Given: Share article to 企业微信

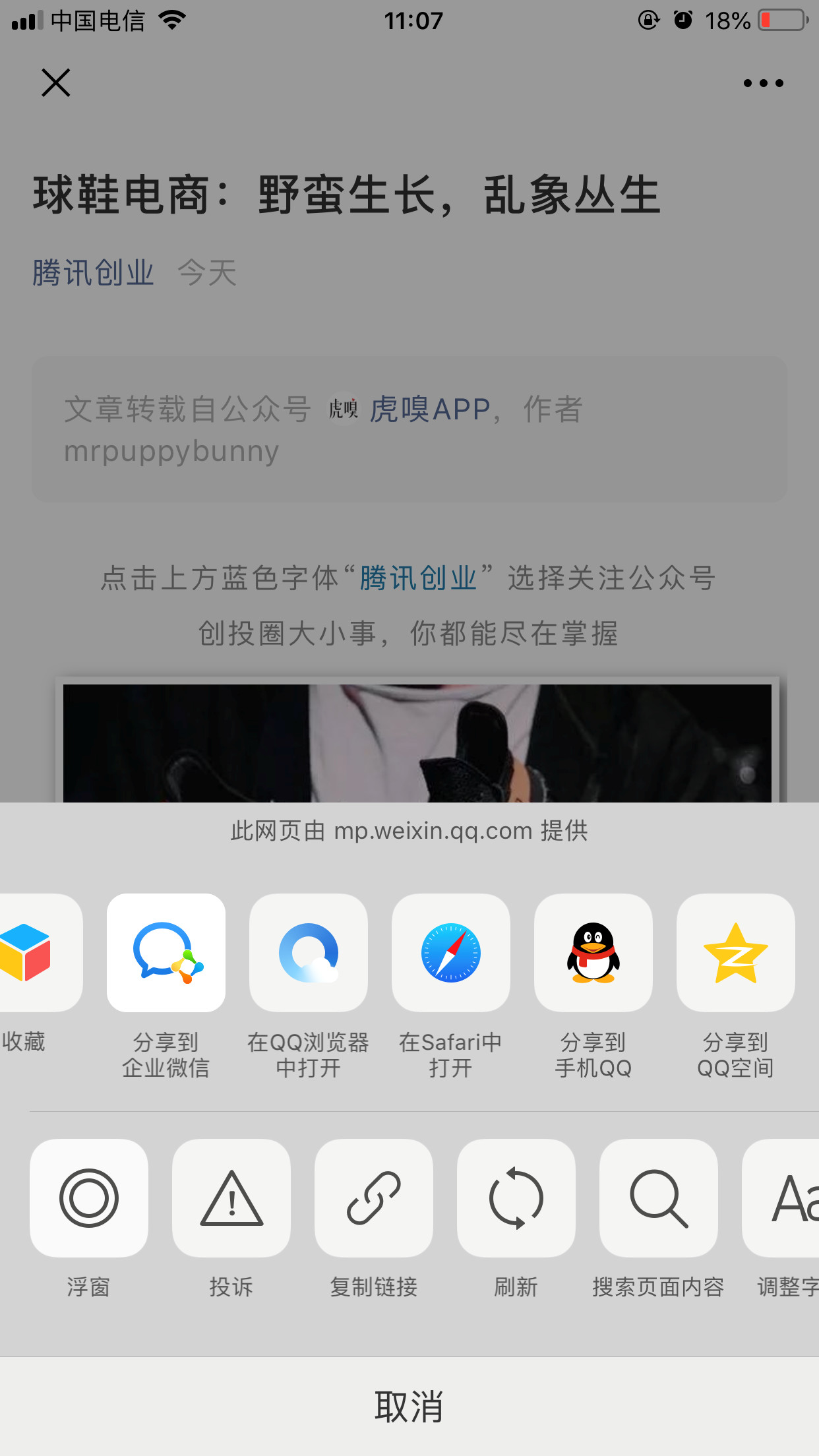Looking at the screenshot, I should coord(166,953).
